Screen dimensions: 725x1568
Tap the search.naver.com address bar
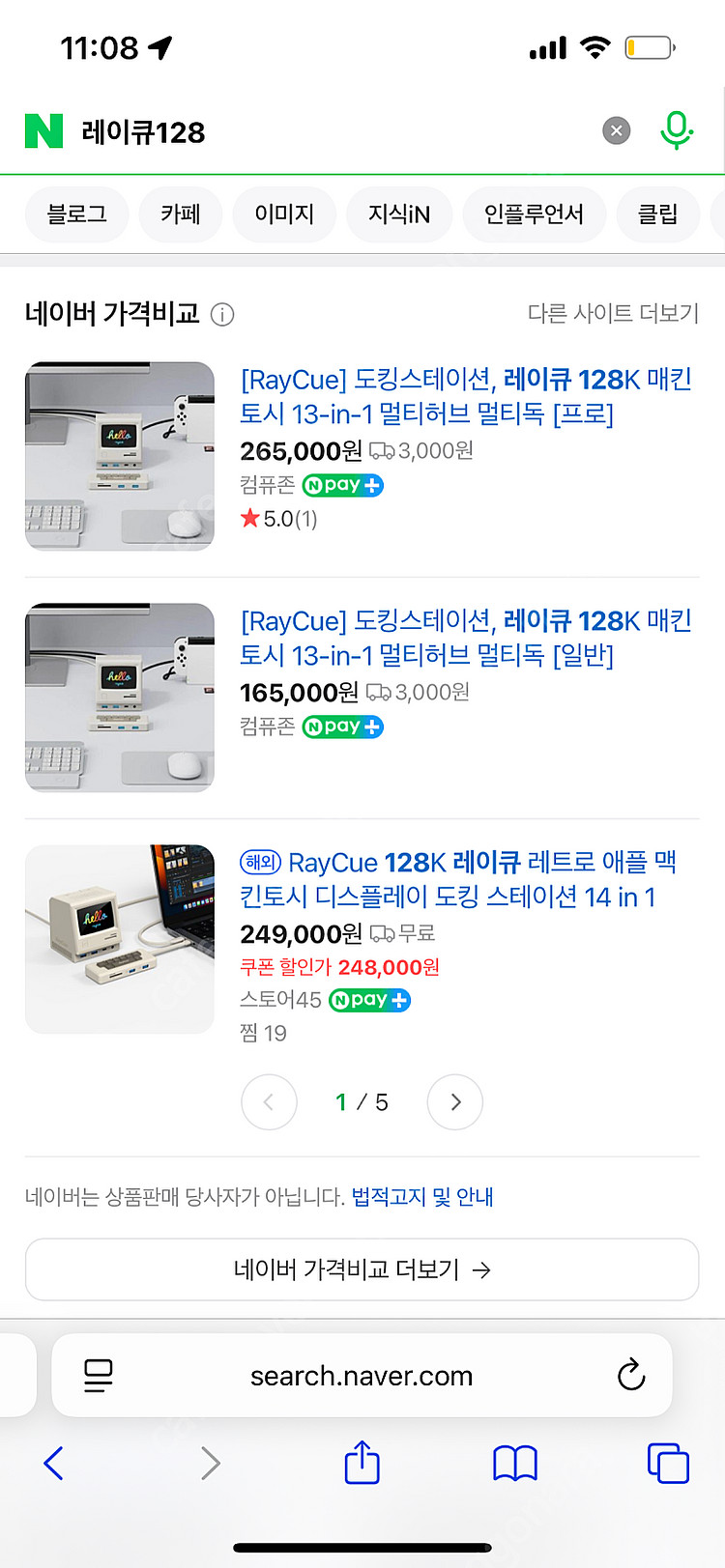click(x=362, y=1375)
